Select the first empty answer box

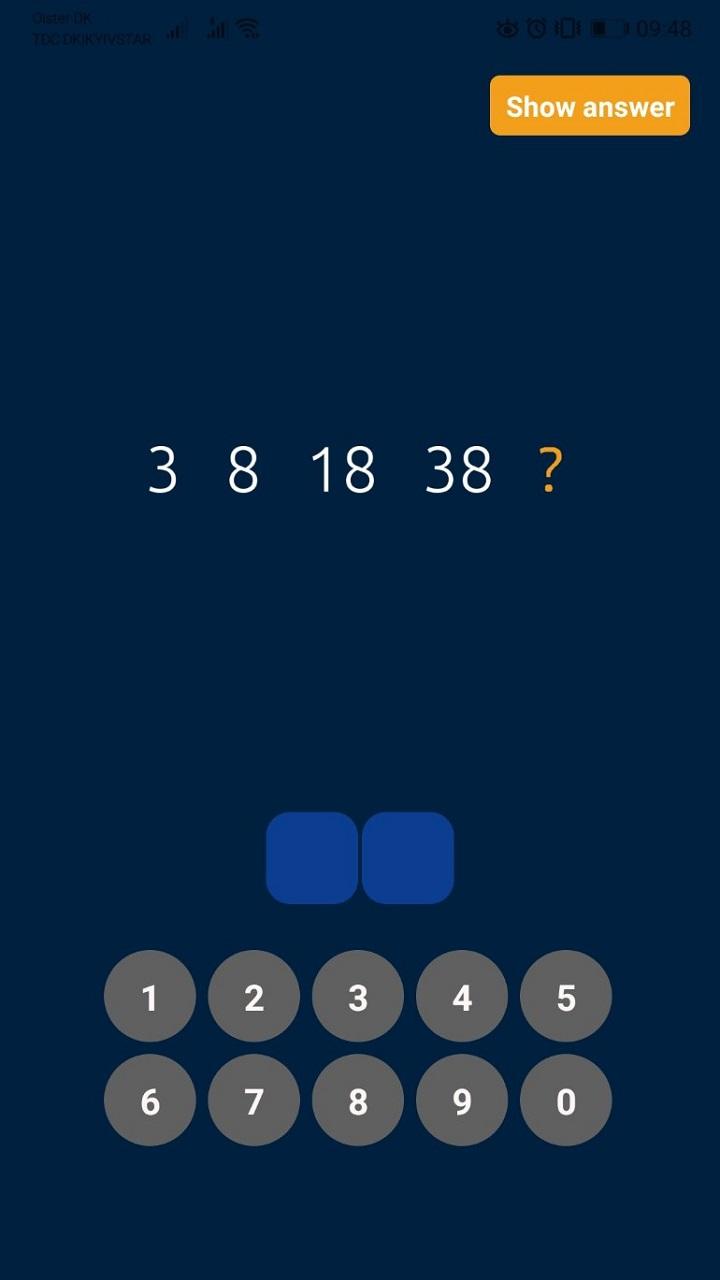[x=312, y=858]
